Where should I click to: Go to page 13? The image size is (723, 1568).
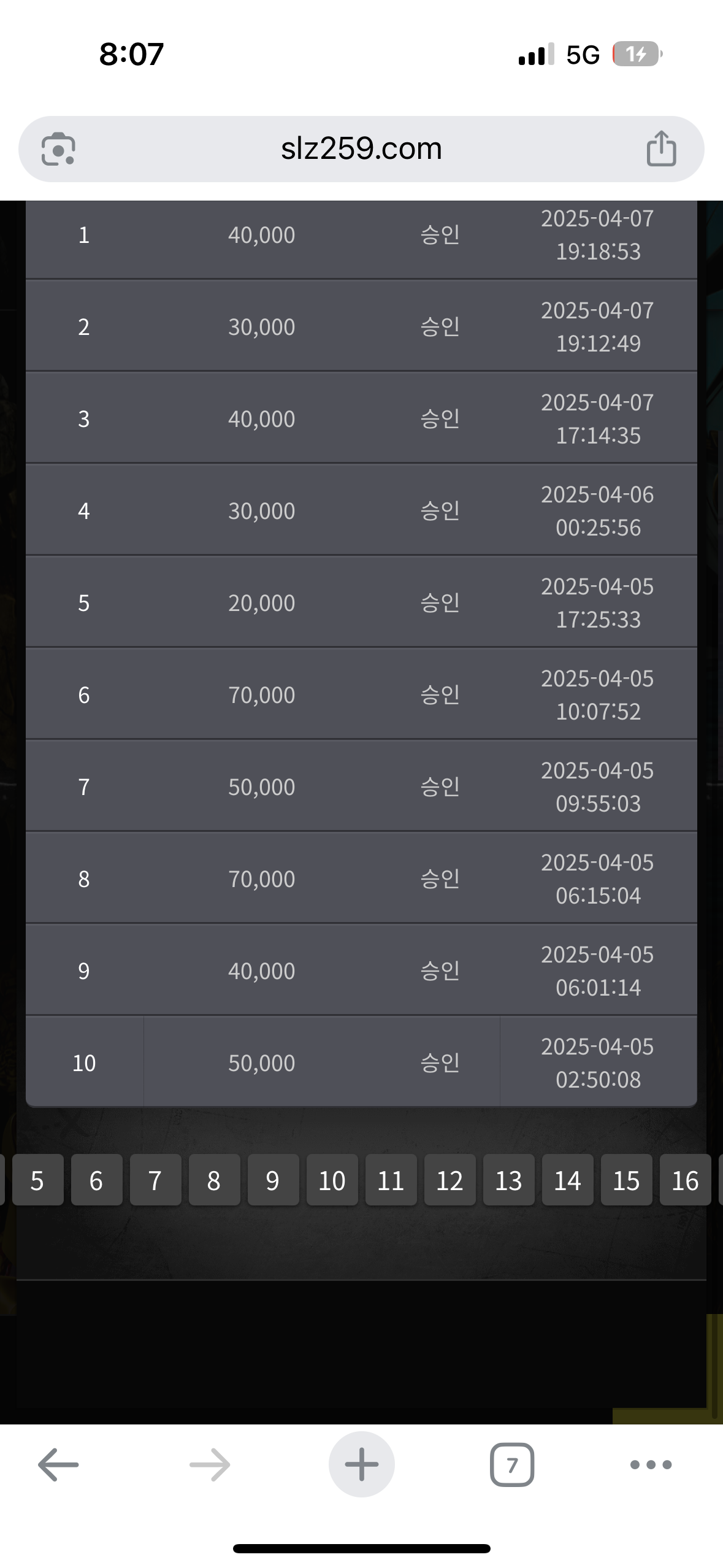pos(508,1180)
